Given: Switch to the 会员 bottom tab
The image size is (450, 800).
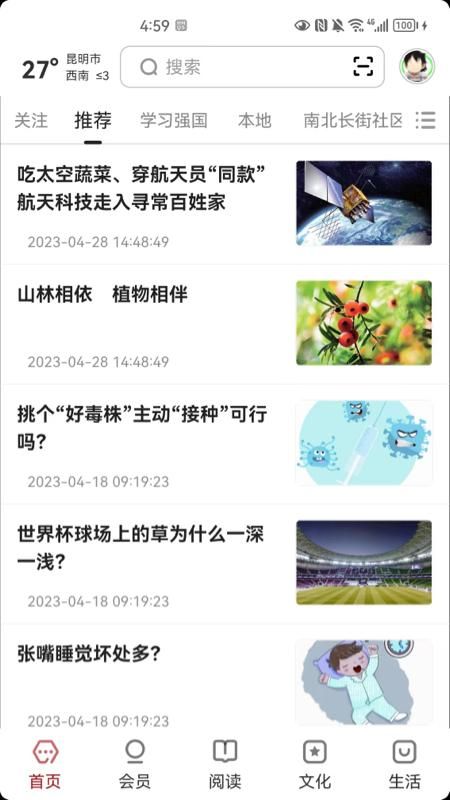Looking at the screenshot, I should 135,764.
